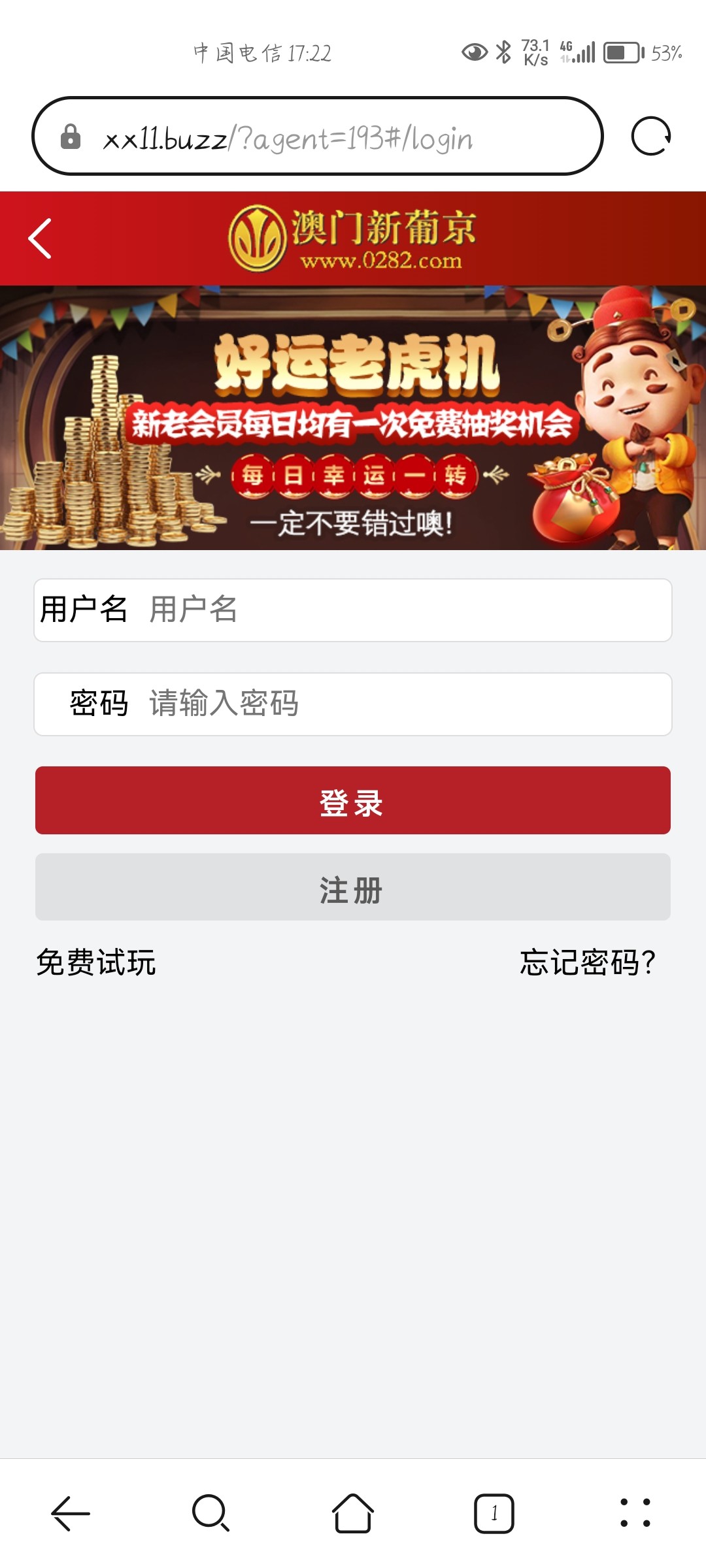
Task: Reload the page with the refresh icon
Action: (x=650, y=137)
